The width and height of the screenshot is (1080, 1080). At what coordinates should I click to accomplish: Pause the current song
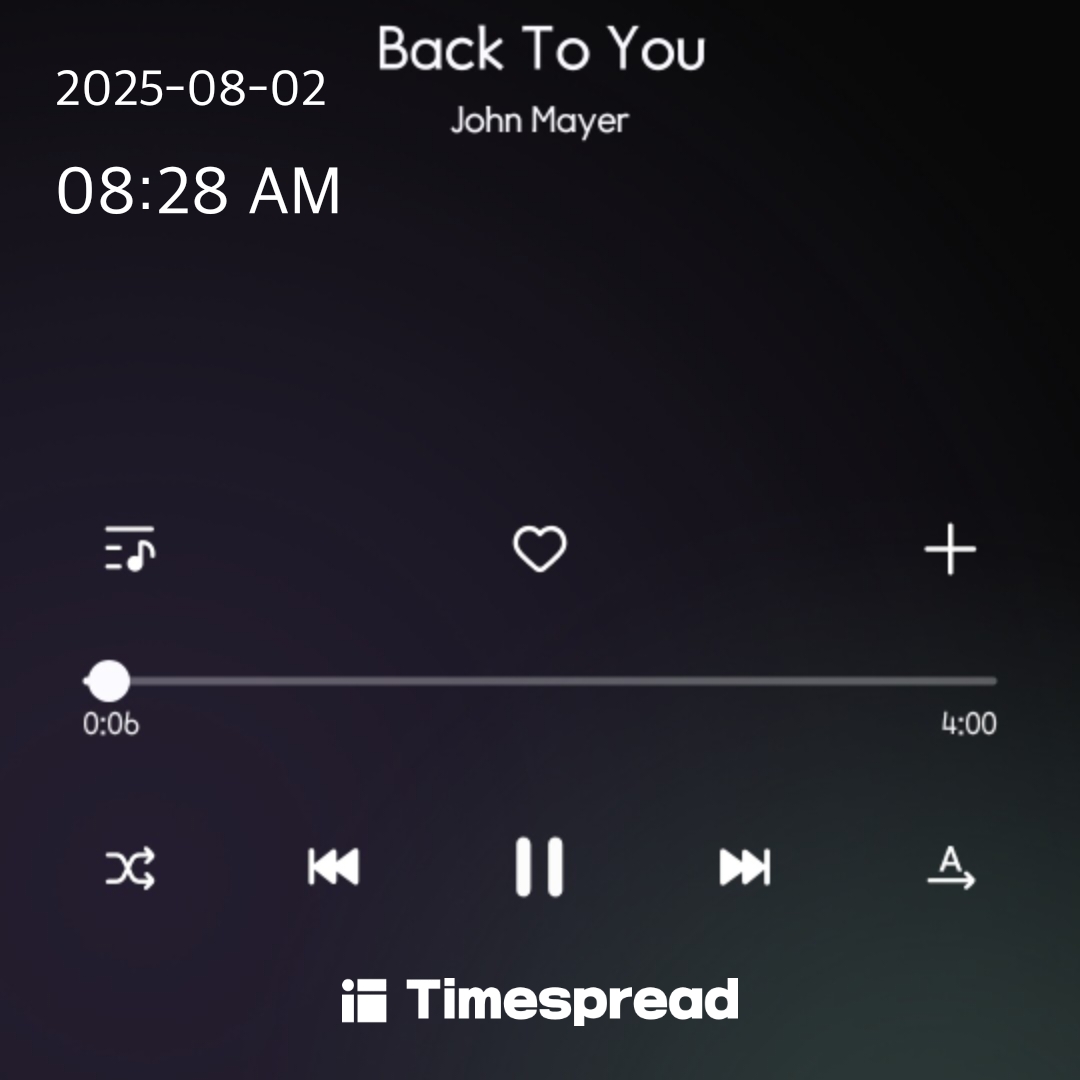(539, 867)
